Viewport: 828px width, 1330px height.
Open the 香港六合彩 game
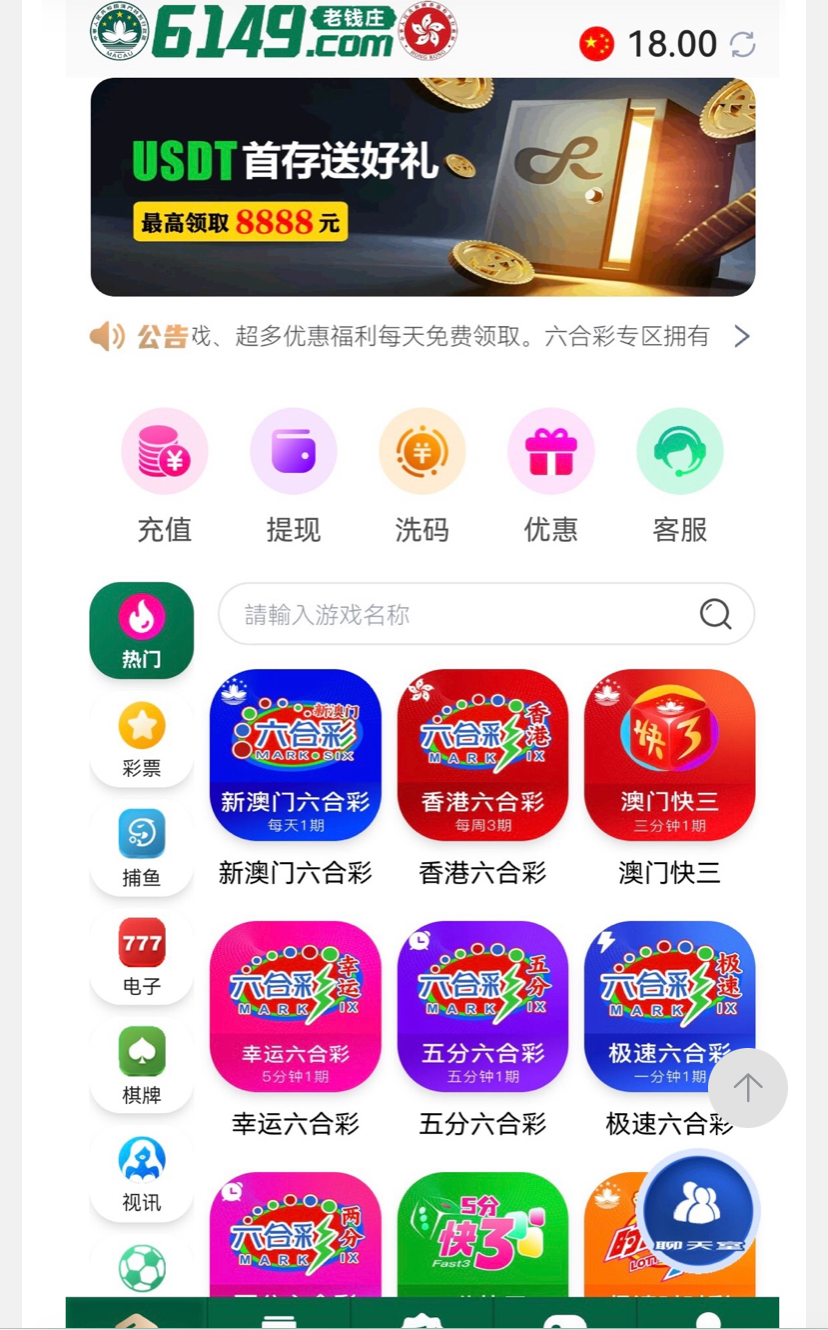[x=482, y=755]
